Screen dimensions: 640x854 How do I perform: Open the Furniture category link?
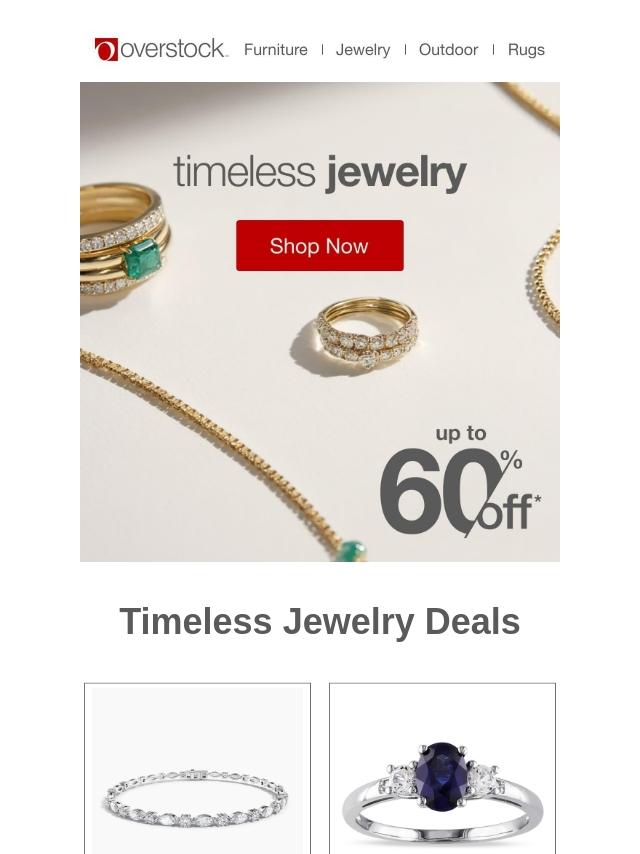point(275,50)
